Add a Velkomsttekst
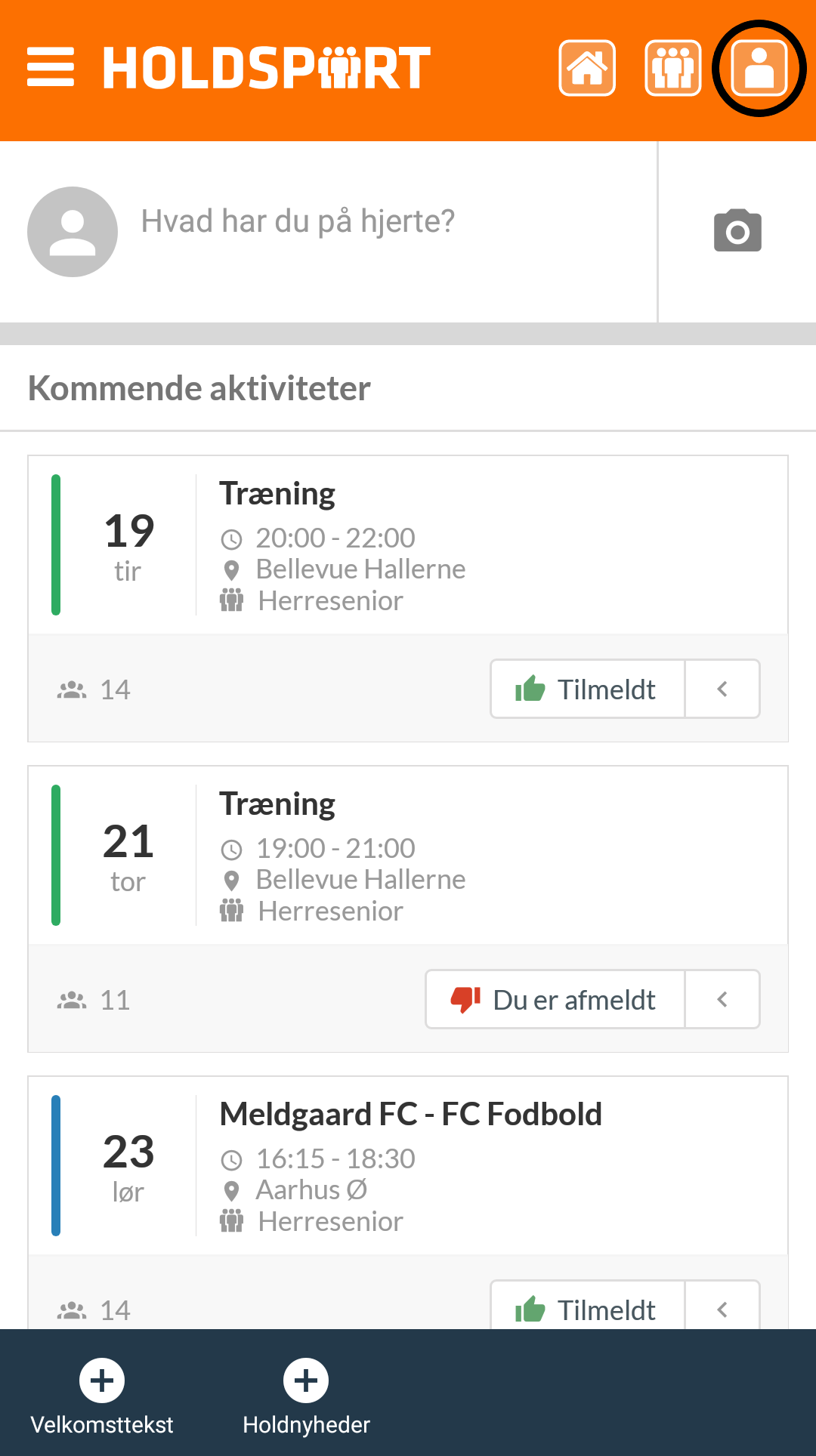Image resolution: width=816 pixels, height=1456 pixels. click(x=102, y=1396)
